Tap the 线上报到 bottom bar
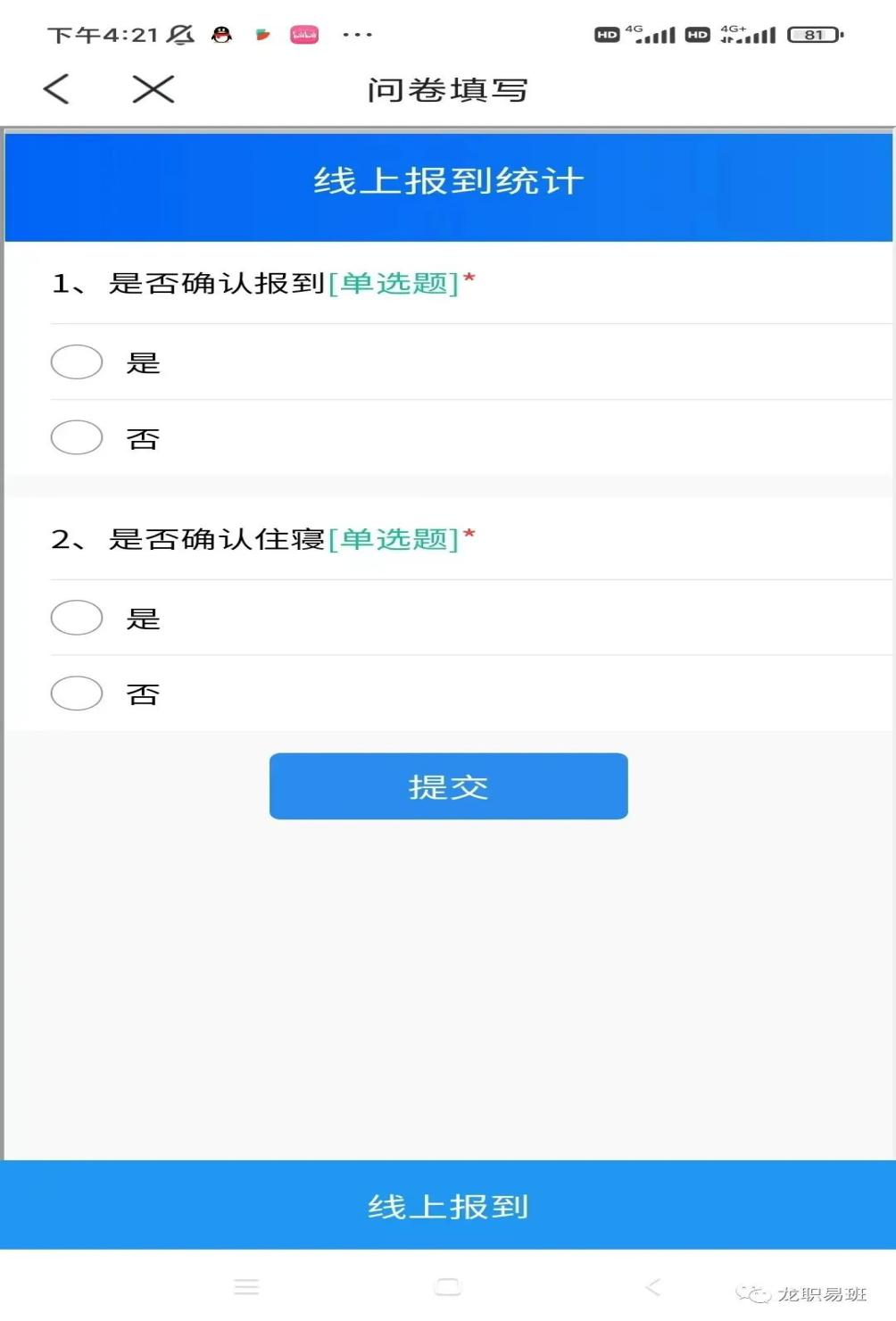Viewport: 896px width, 1321px height. (x=448, y=1205)
